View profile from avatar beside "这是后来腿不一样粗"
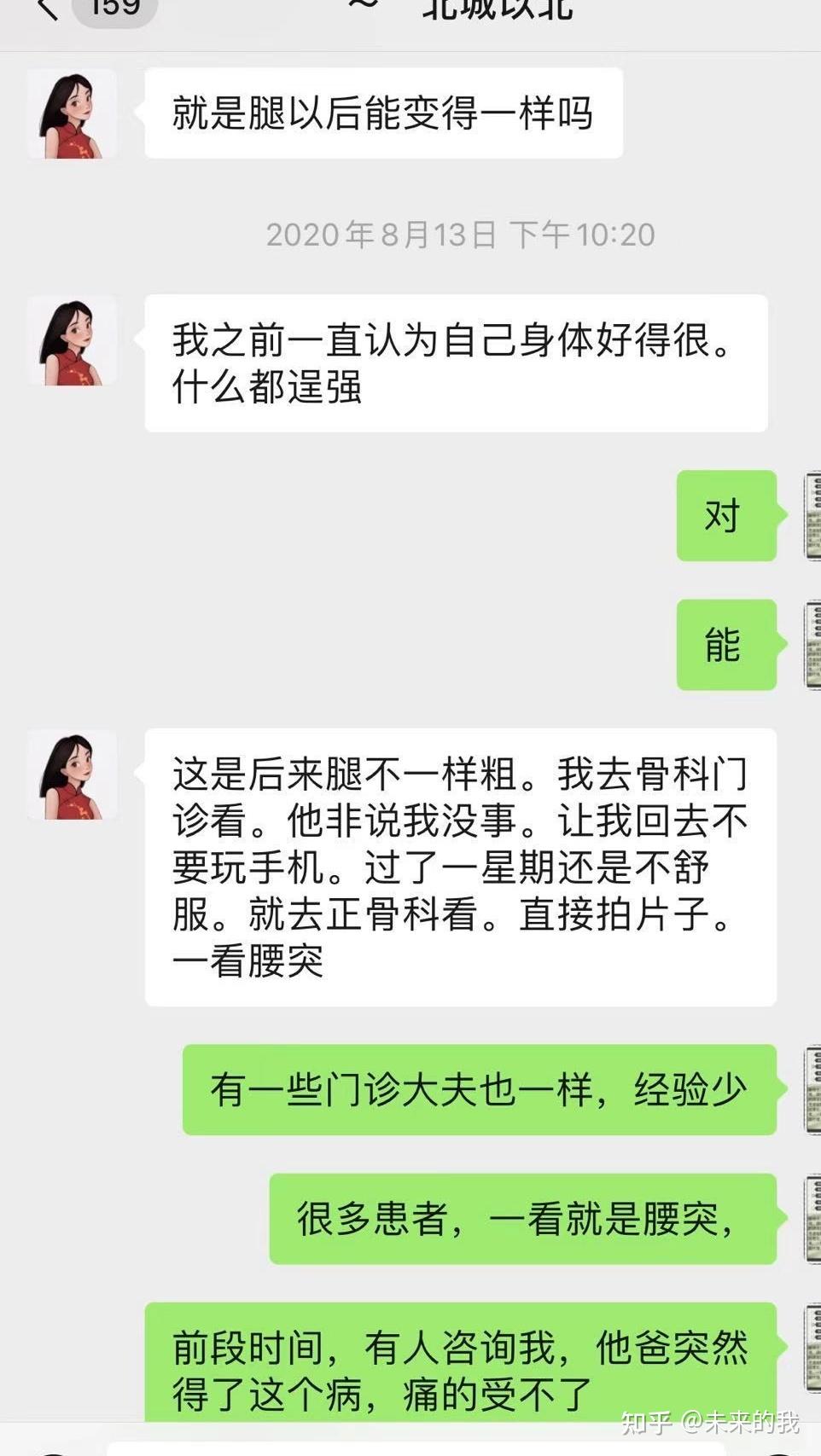This screenshot has height=1456, width=821. pos(72,775)
